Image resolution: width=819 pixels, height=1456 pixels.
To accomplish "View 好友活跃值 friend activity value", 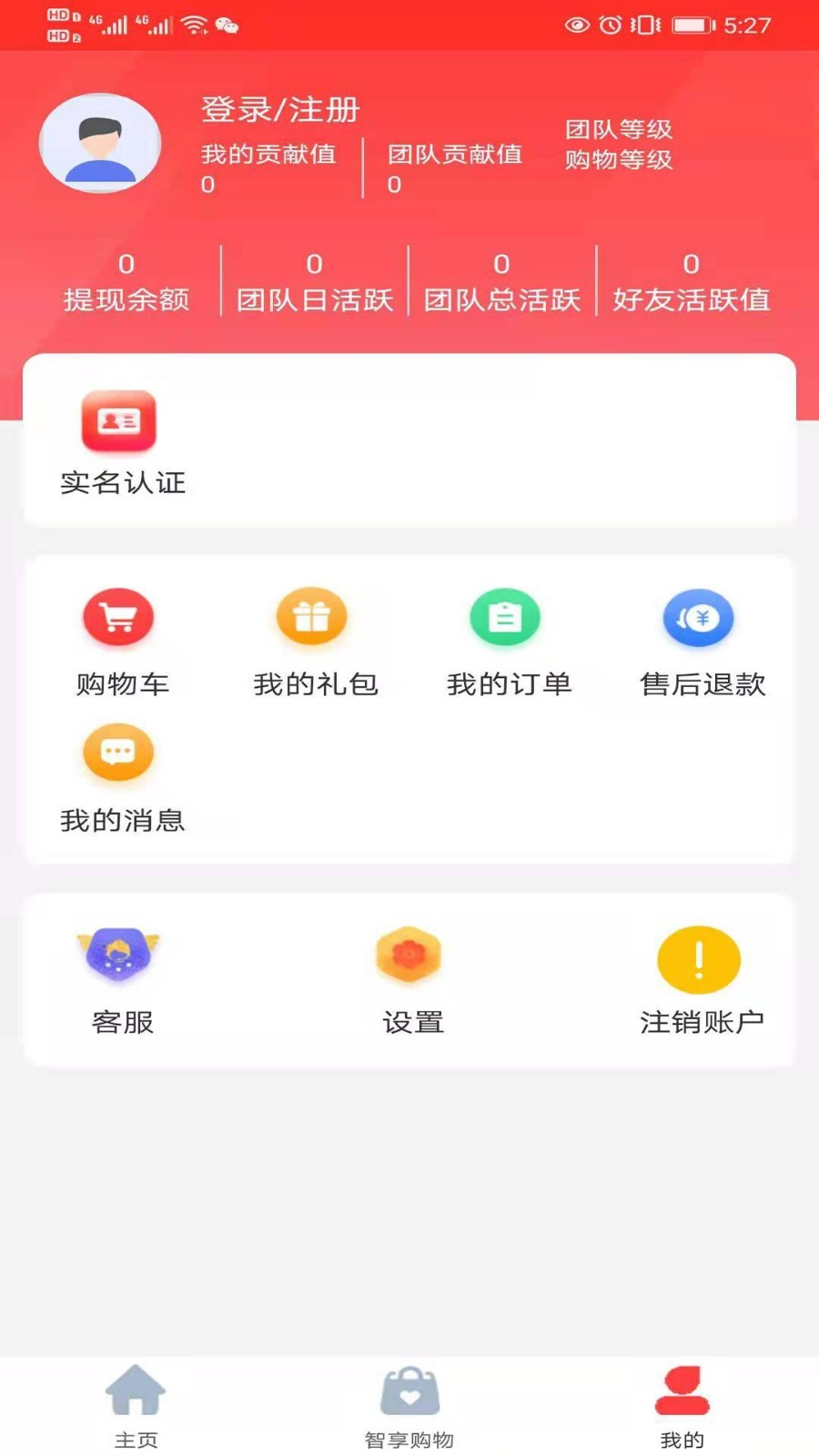I will point(691,282).
